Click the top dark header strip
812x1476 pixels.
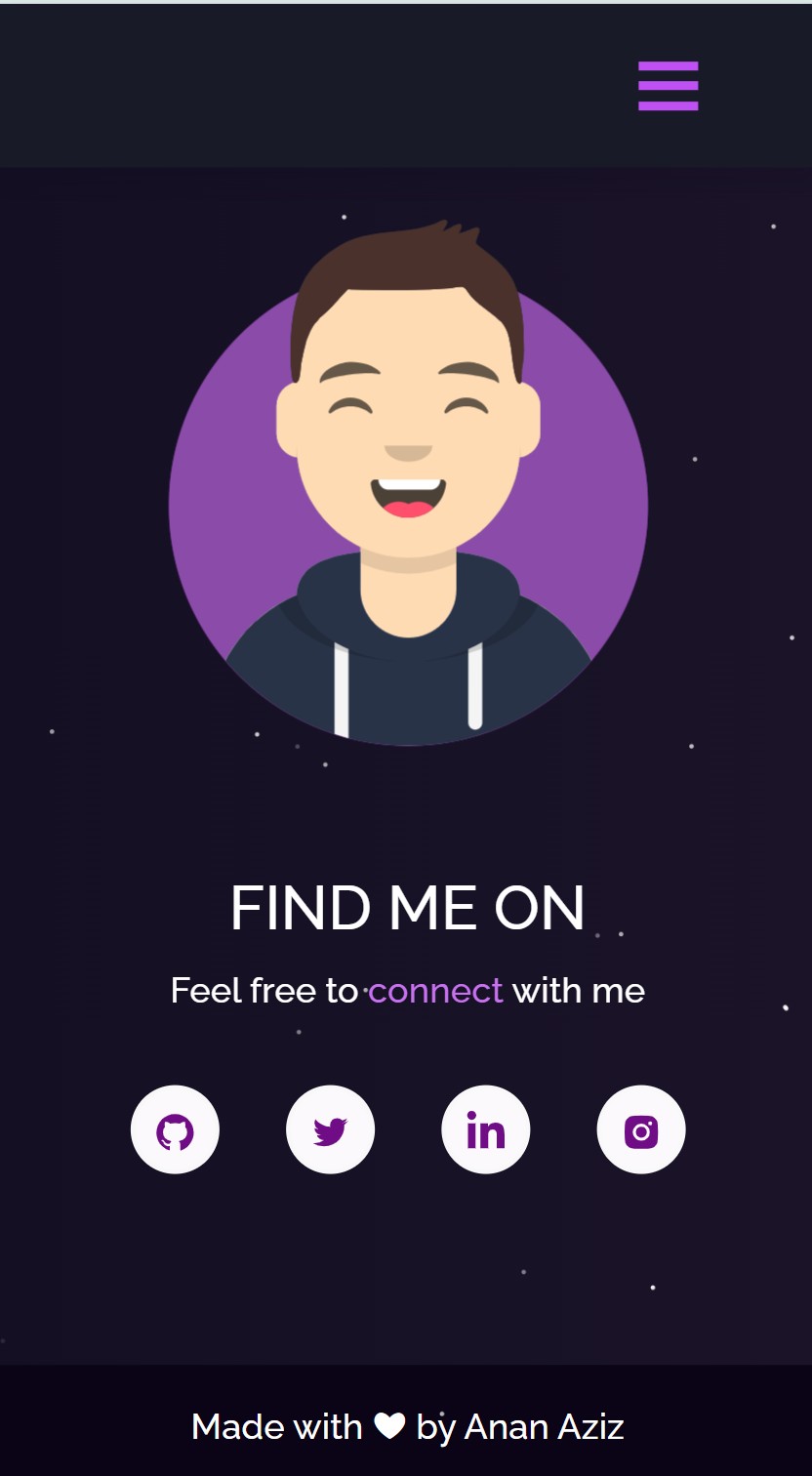coord(293,86)
